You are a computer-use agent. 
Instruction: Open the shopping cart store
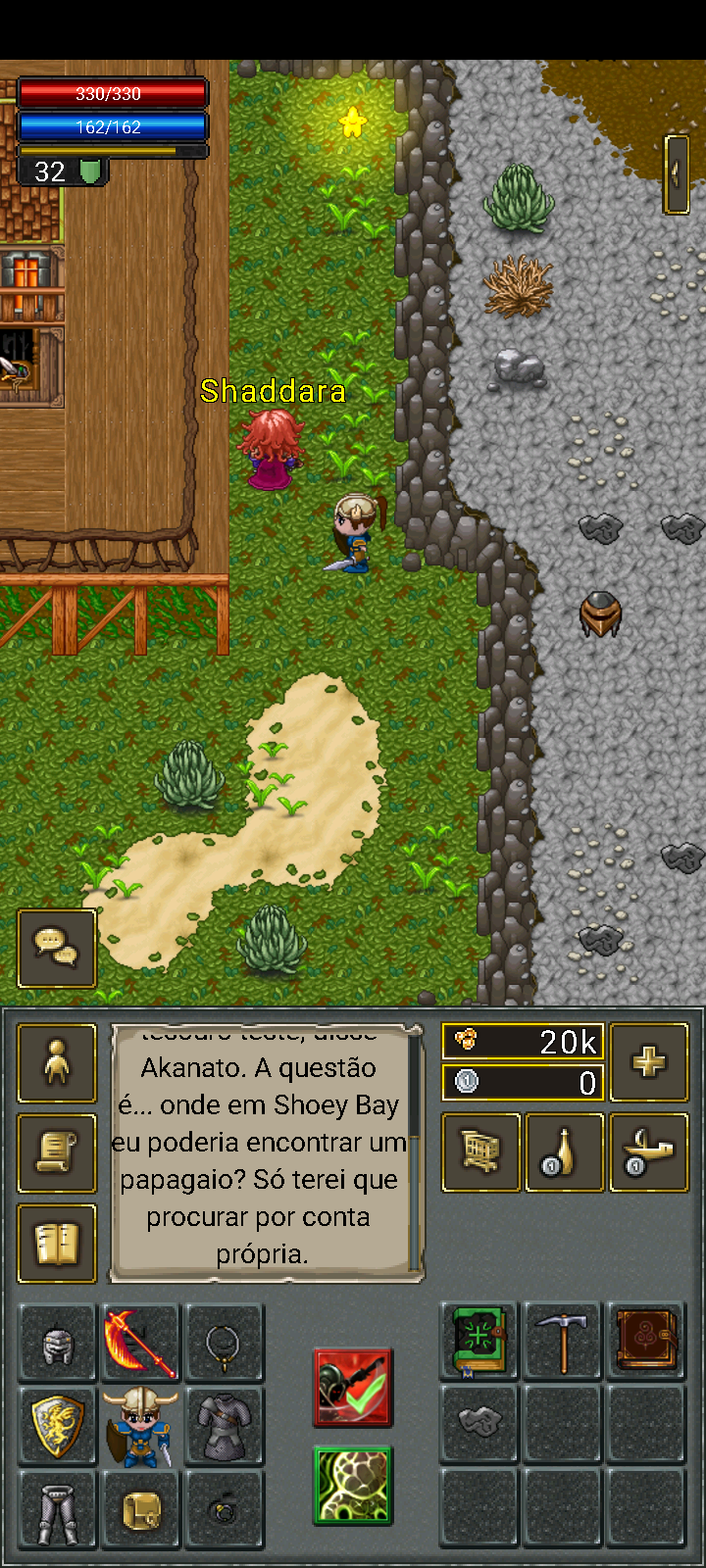click(x=480, y=1152)
